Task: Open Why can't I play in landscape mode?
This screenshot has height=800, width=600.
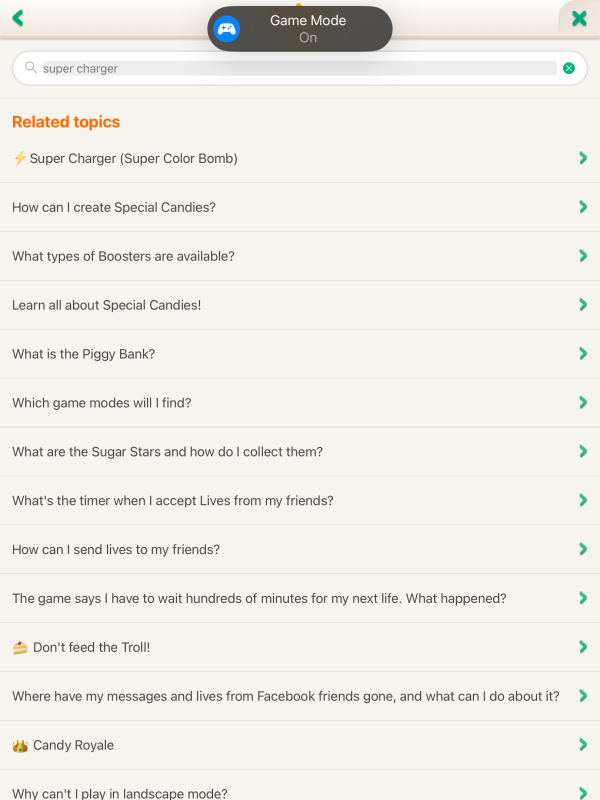Action: click(300, 791)
